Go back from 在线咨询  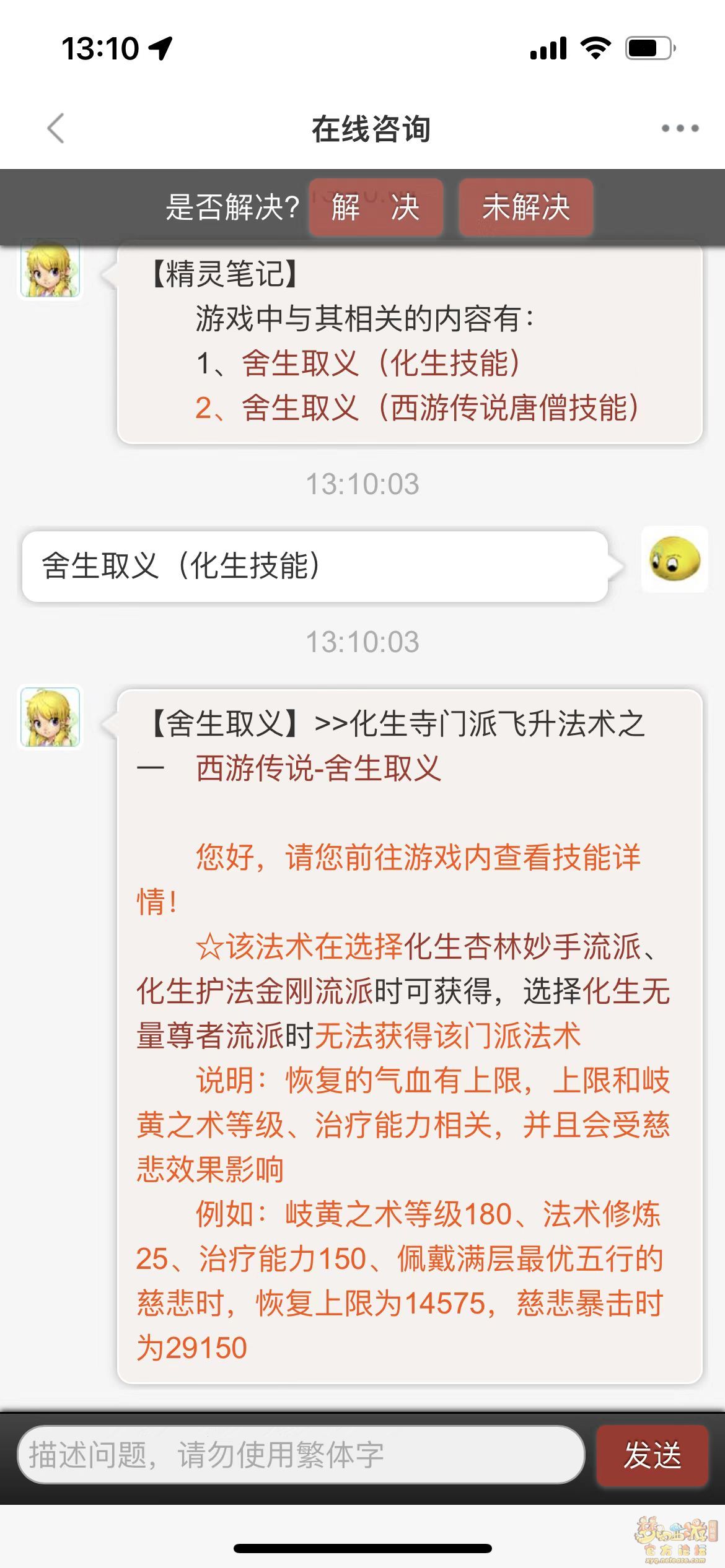[56, 129]
